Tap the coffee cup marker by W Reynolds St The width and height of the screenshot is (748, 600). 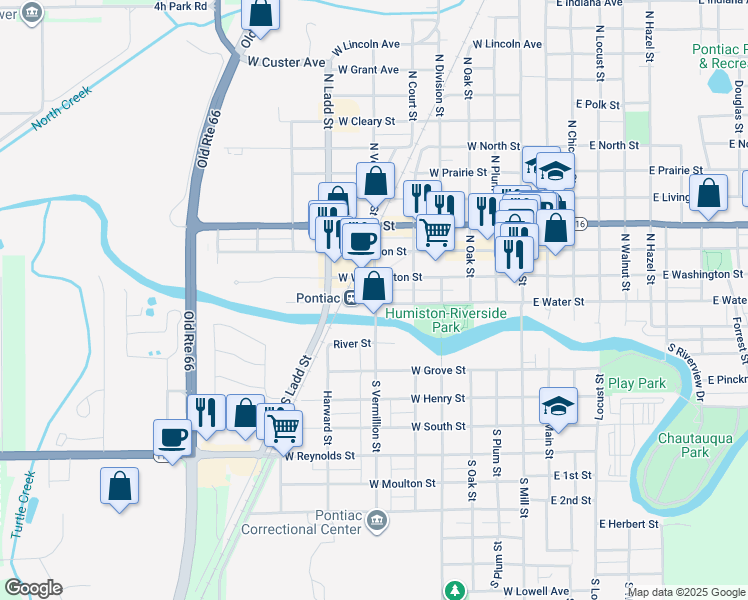click(x=172, y=438)
